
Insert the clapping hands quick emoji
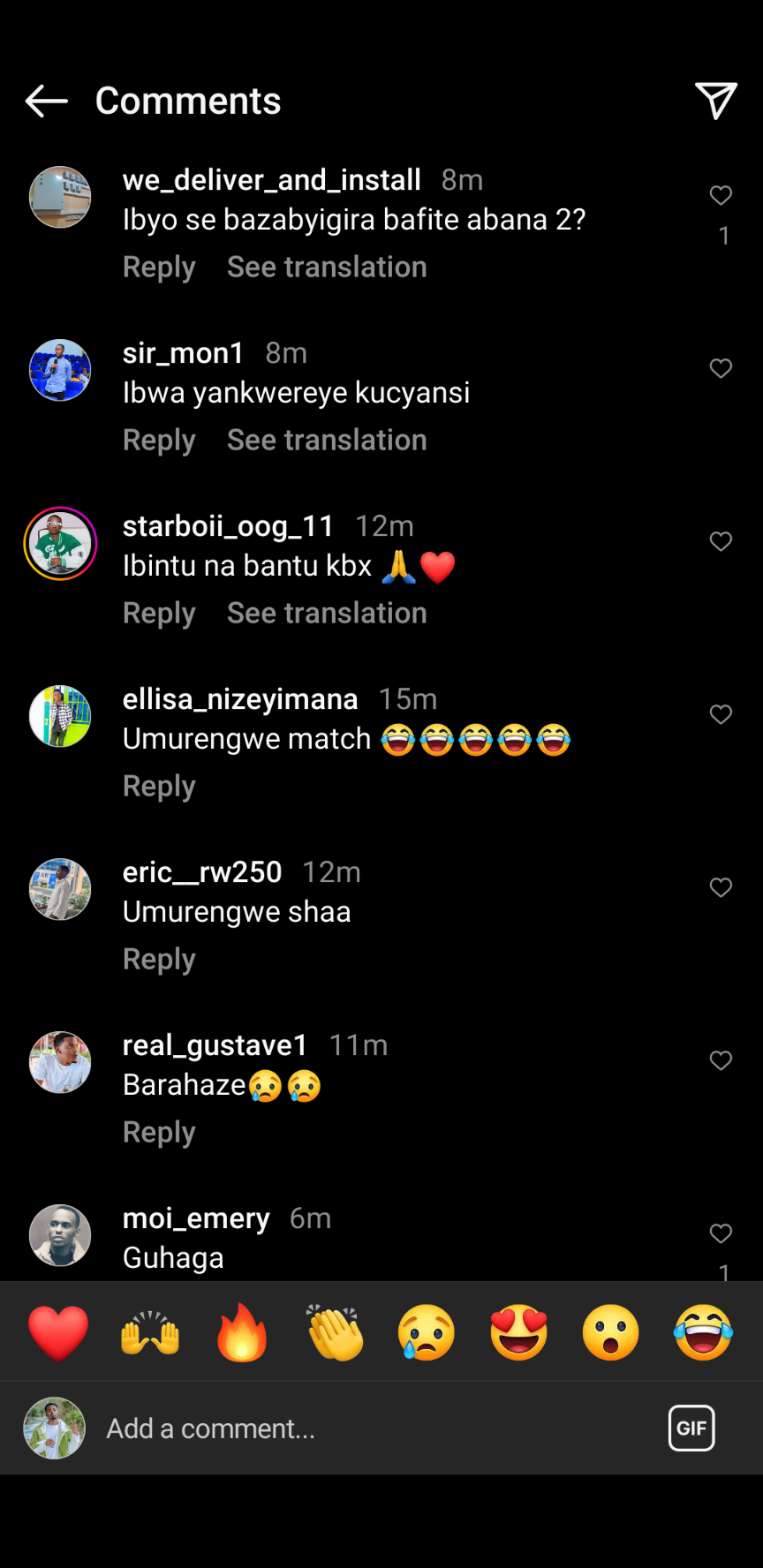[335, 1332]
